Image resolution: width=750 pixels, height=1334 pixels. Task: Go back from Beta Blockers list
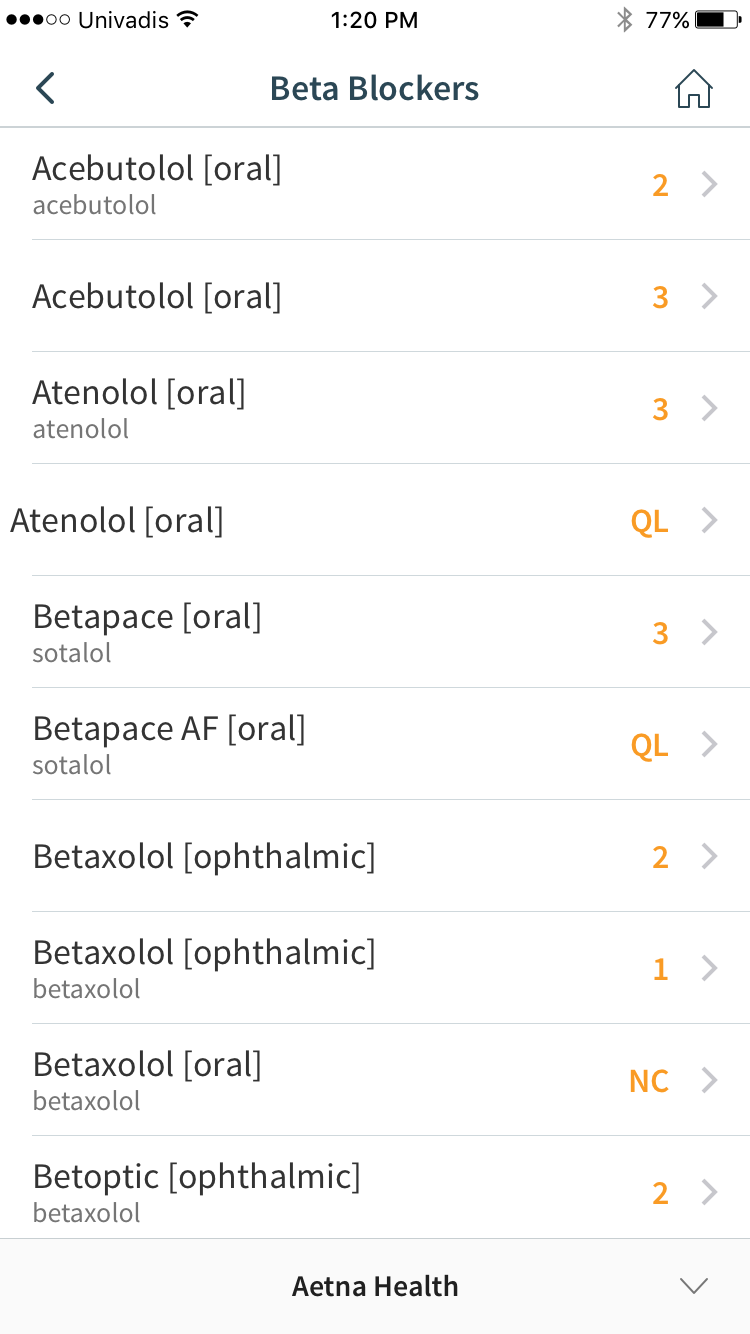pyautogui.click(x=45, y=88)
